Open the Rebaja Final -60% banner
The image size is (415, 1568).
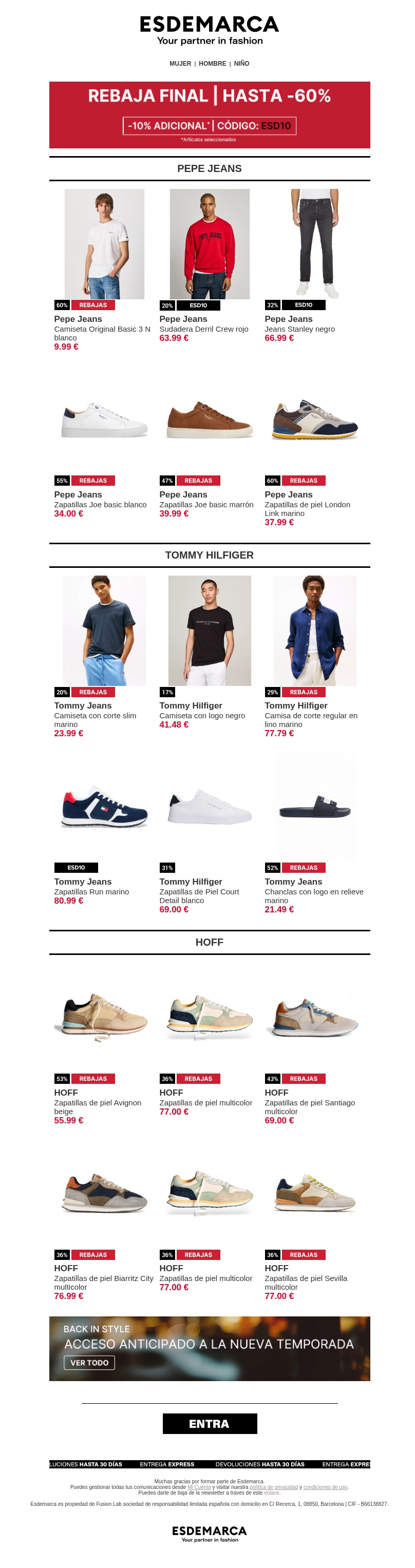tap(210, 114)
